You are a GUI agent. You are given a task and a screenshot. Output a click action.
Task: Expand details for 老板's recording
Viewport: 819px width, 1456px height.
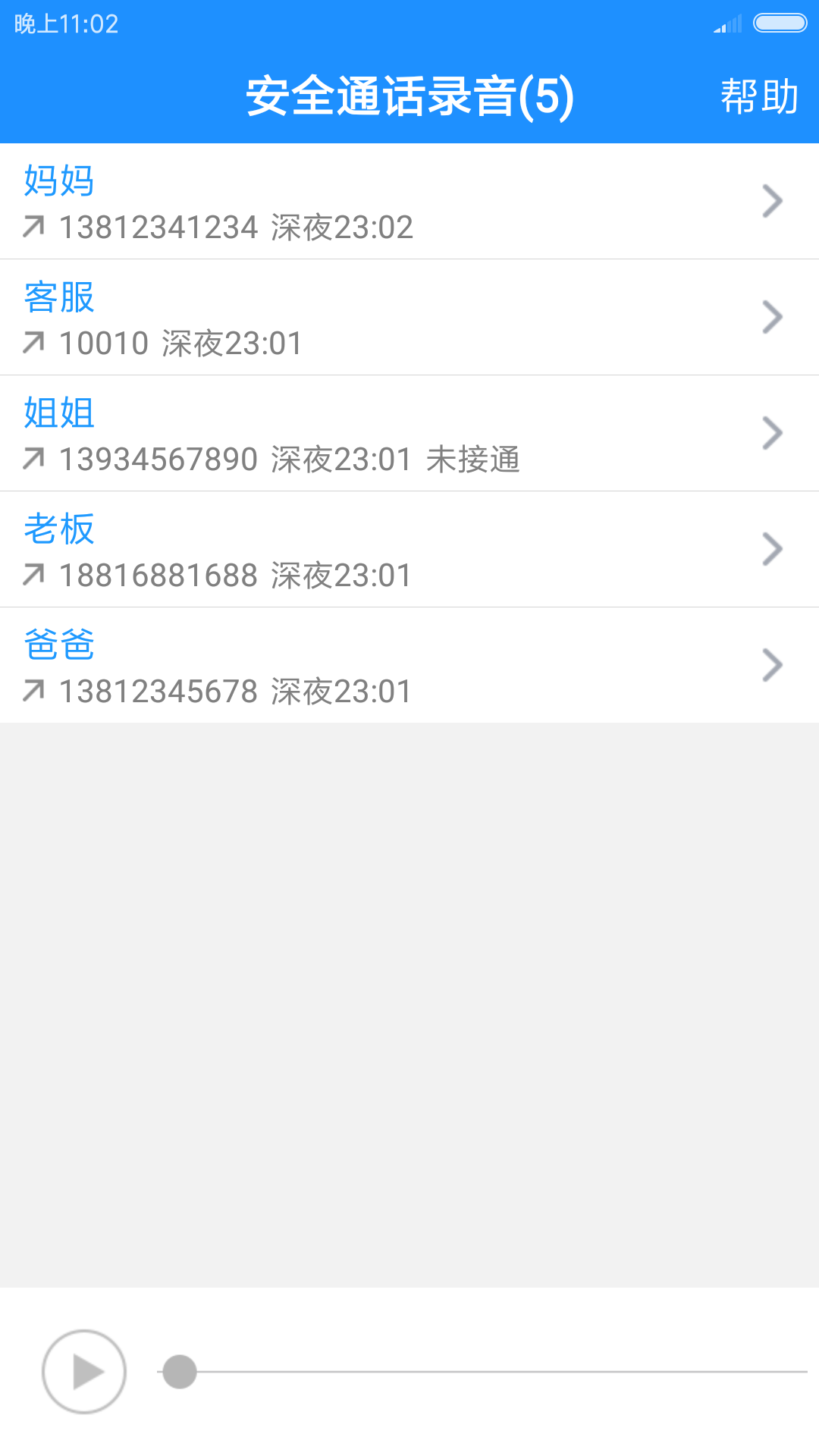[x=773, y=548]
